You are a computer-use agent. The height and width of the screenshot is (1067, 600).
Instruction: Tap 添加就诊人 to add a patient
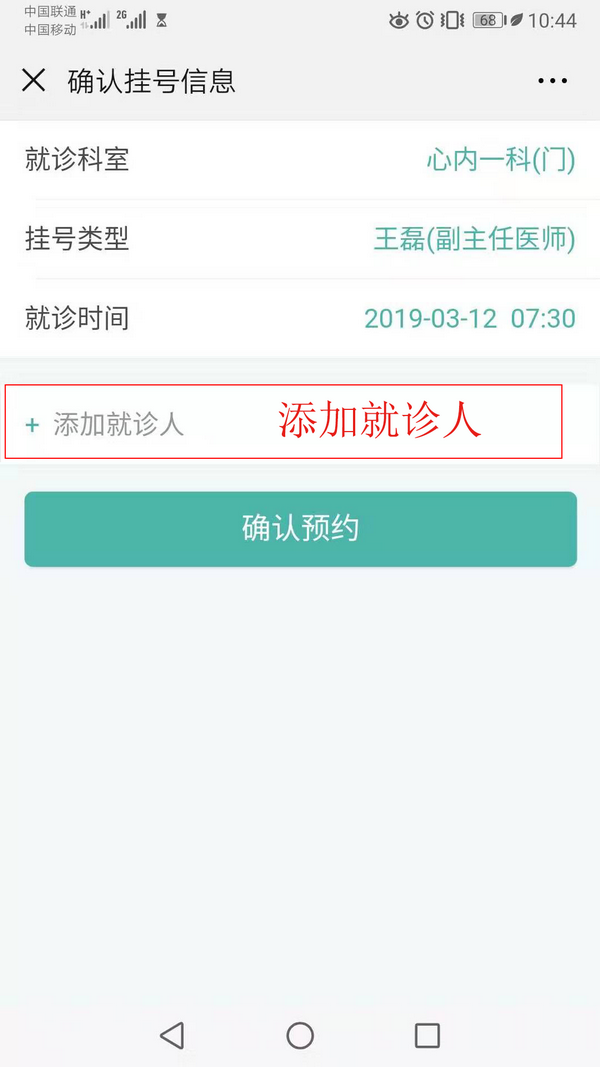pyautogui.click(x=118, y=424)
